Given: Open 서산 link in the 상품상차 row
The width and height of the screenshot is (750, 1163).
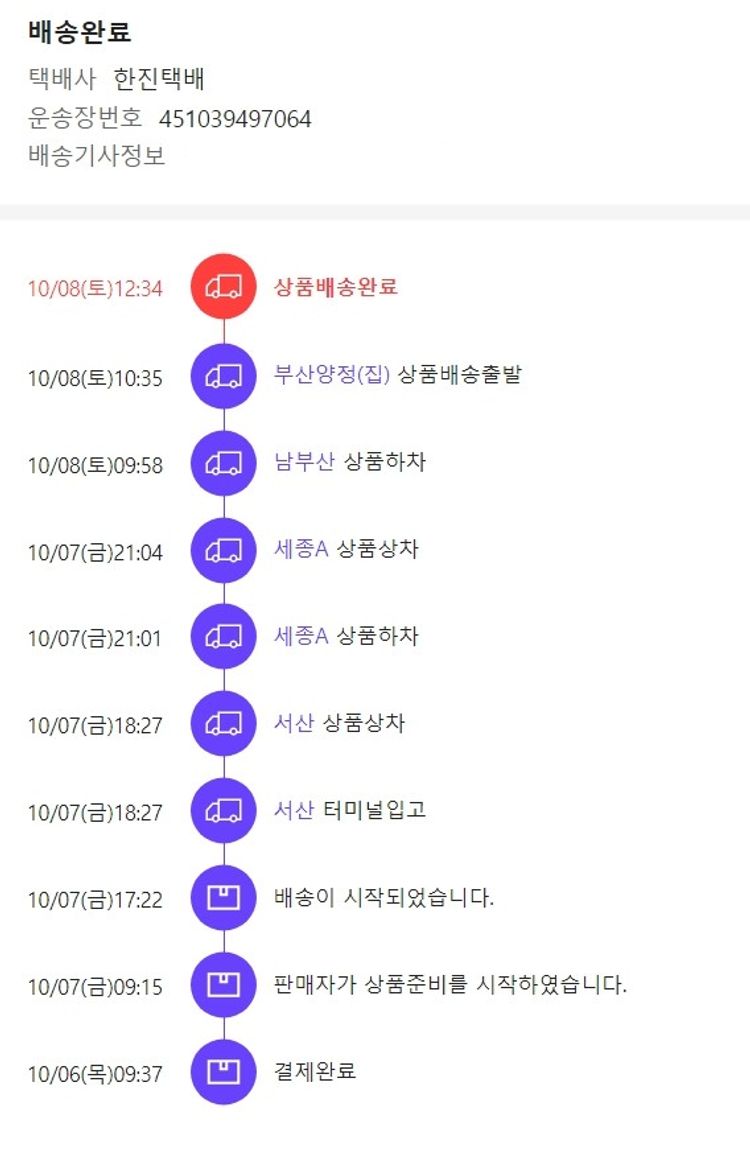Looking at the screenshot, I should pos(294,723).
